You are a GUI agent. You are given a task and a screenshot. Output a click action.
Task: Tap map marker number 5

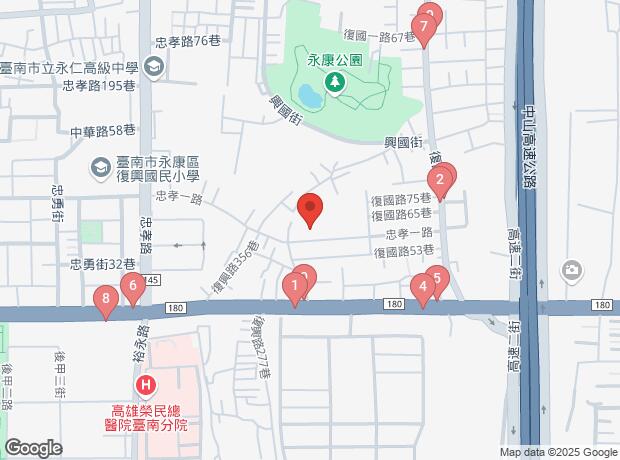pos(437,278)
